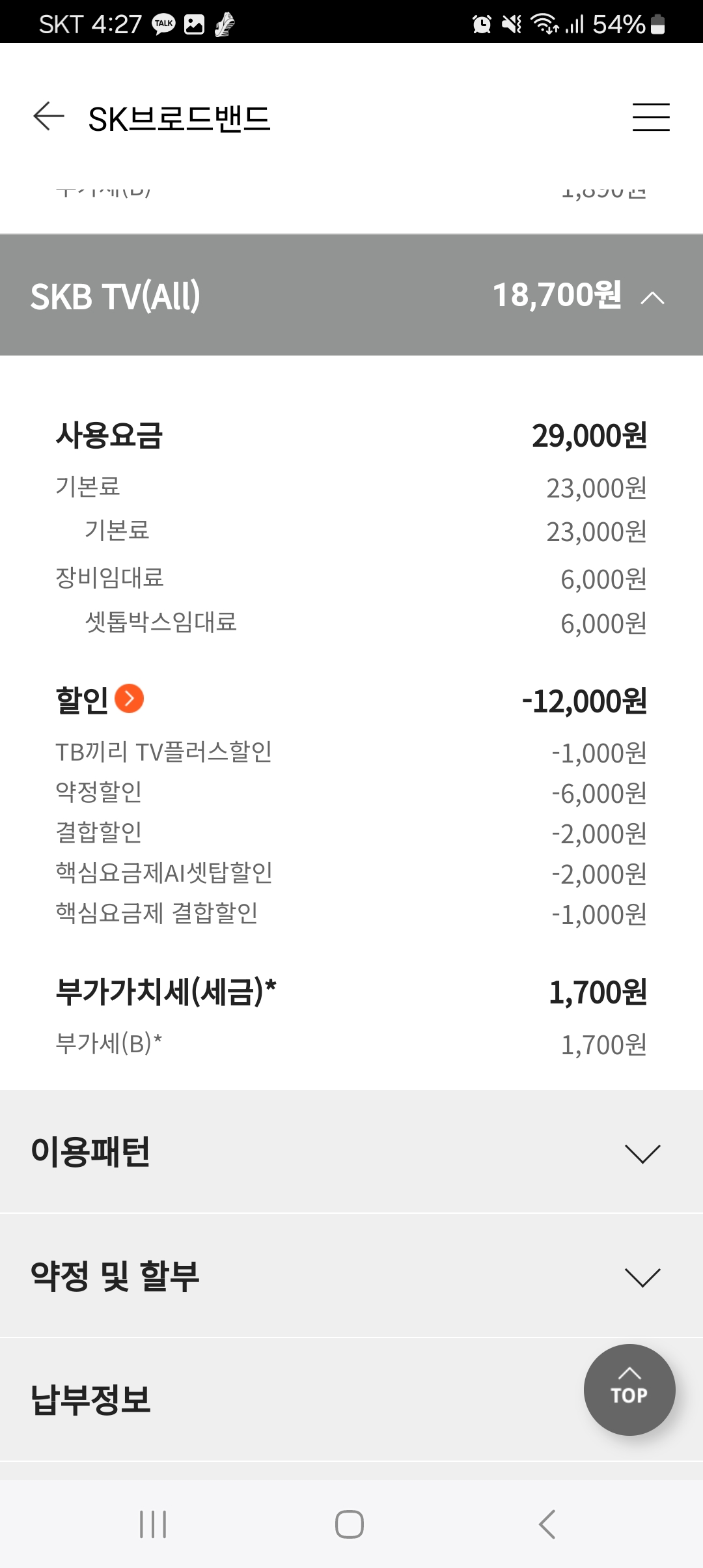Open the hamburger menu
The image size is (703, 1568).
coord(651,117)
